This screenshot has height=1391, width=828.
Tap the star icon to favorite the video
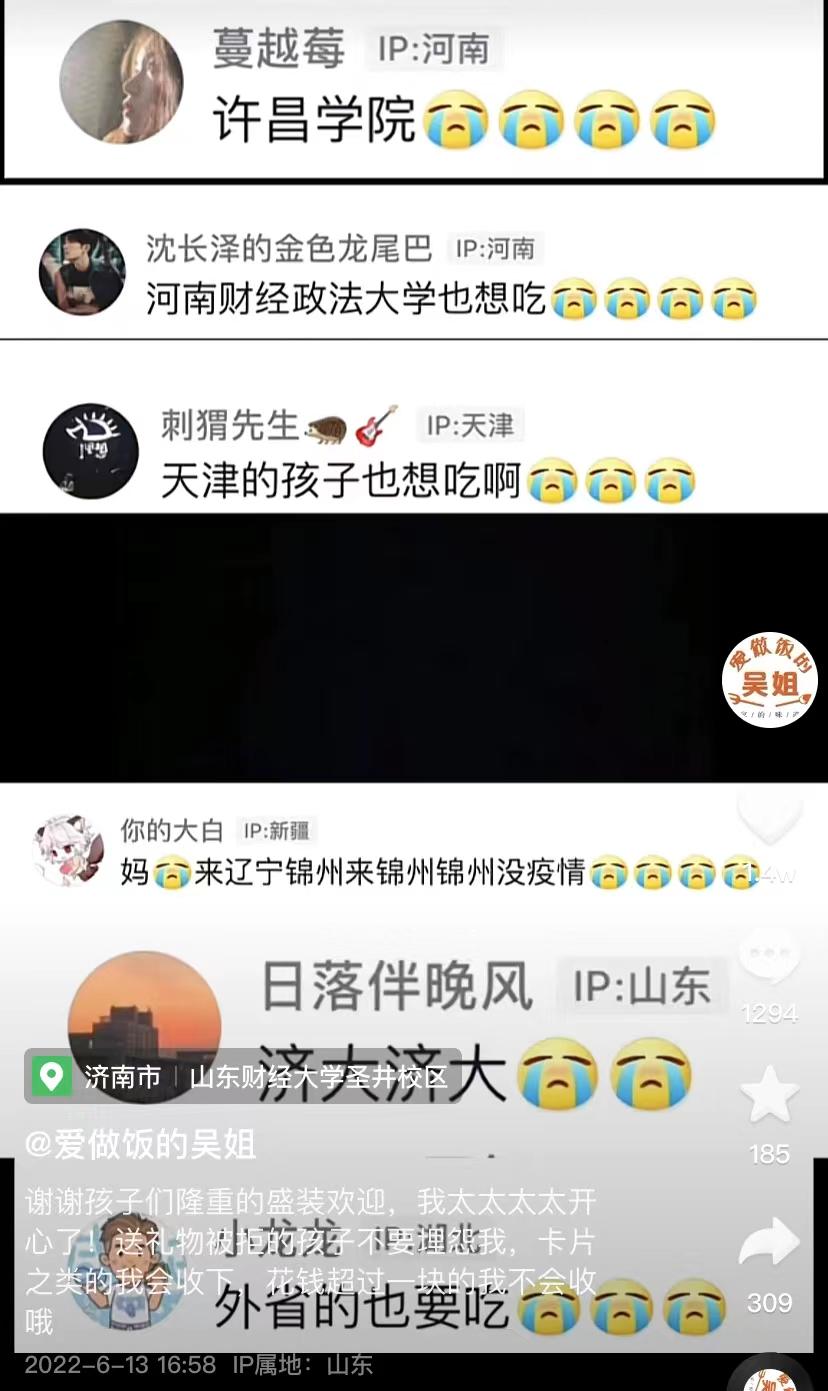pyautogui.click(x=769, y=1095)
